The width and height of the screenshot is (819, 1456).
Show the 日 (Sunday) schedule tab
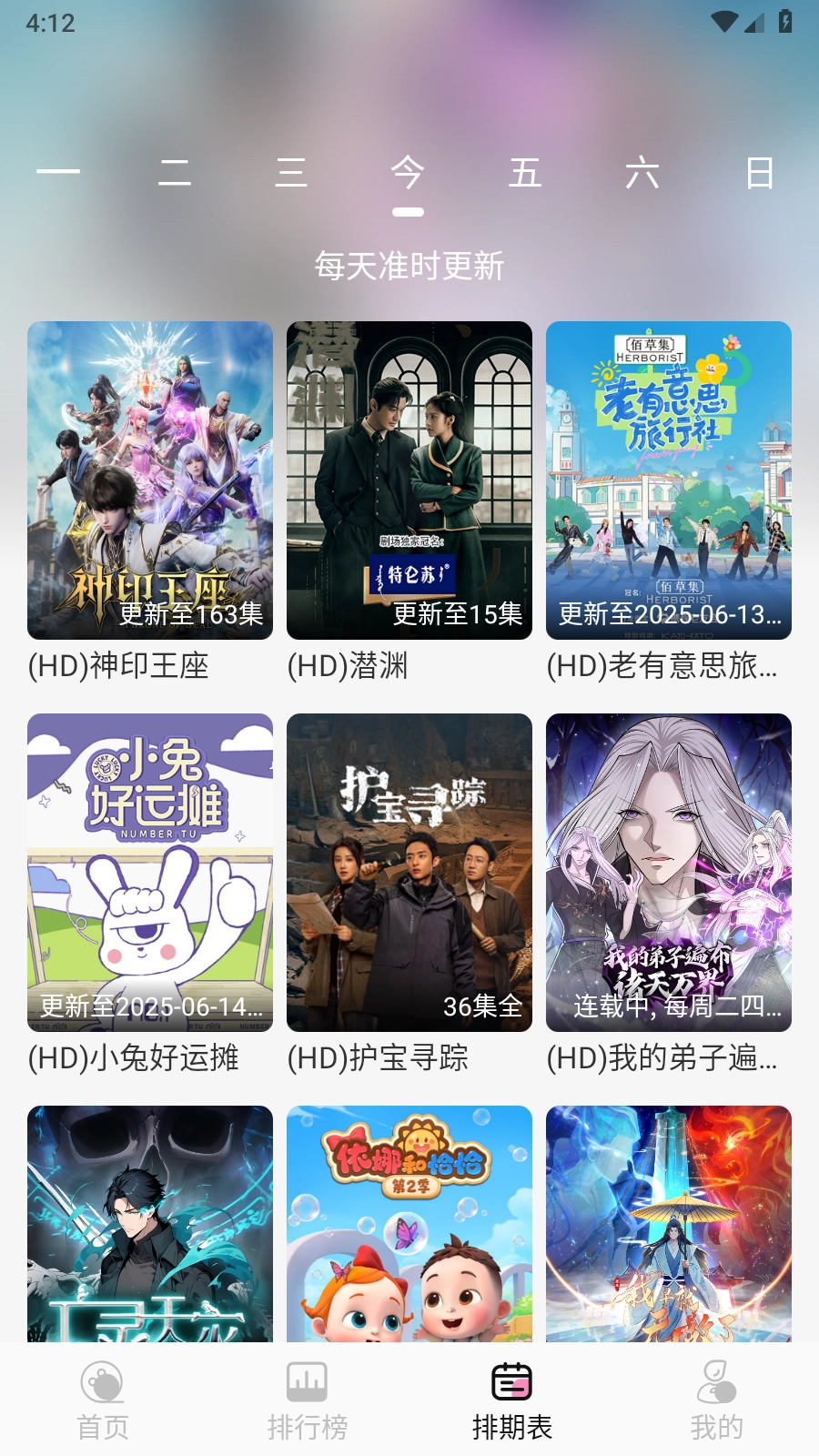point(760,172)
